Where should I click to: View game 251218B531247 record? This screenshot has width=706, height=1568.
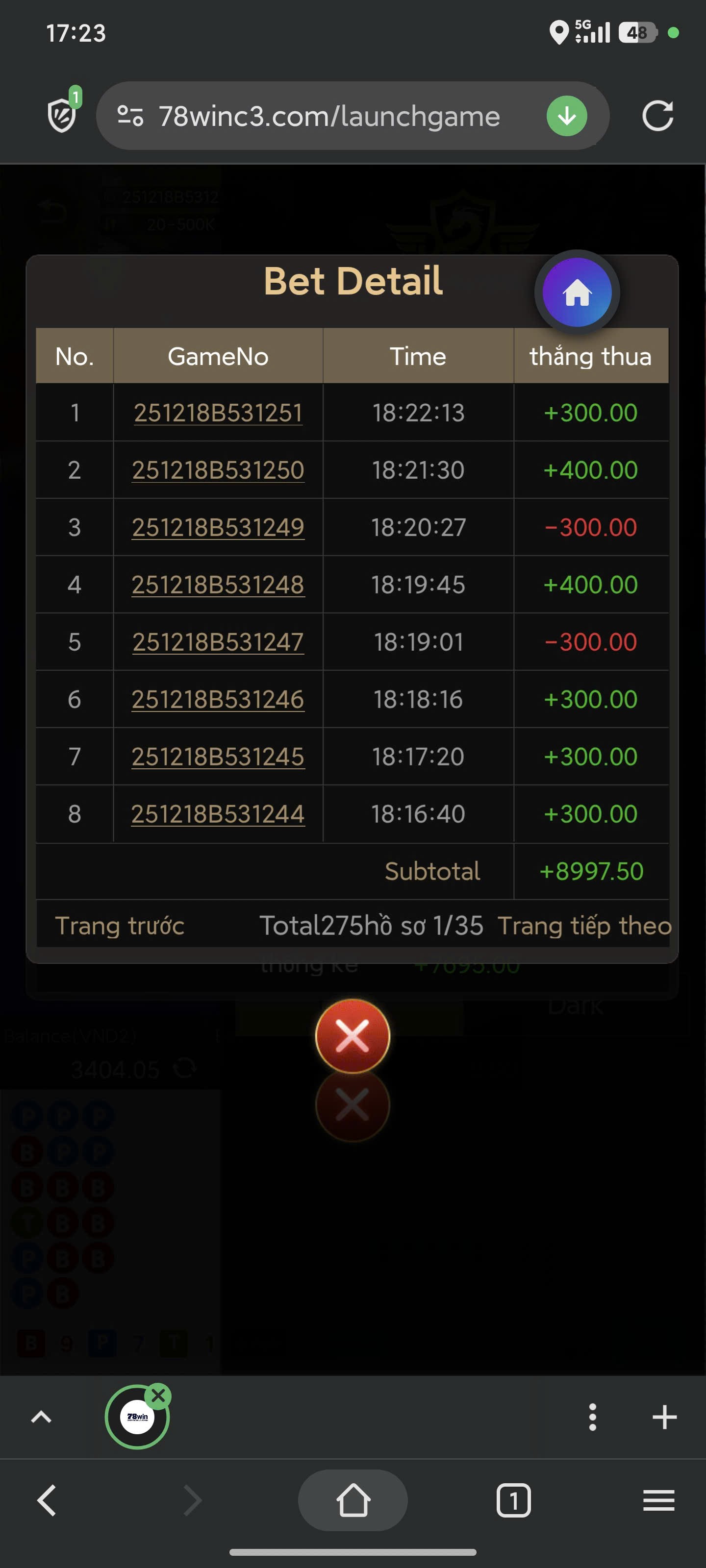[218, 642]
